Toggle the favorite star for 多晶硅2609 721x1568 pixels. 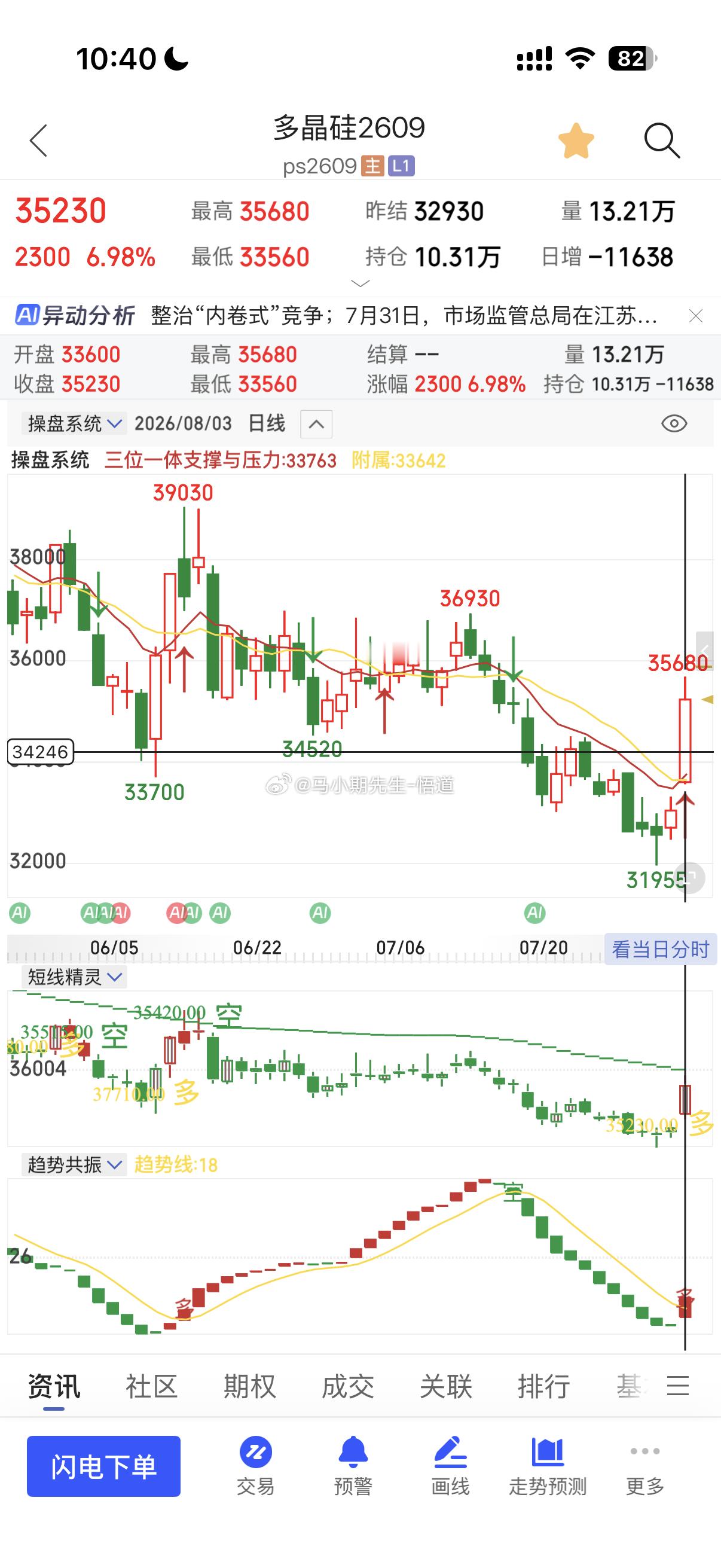[x=576, y=141]
